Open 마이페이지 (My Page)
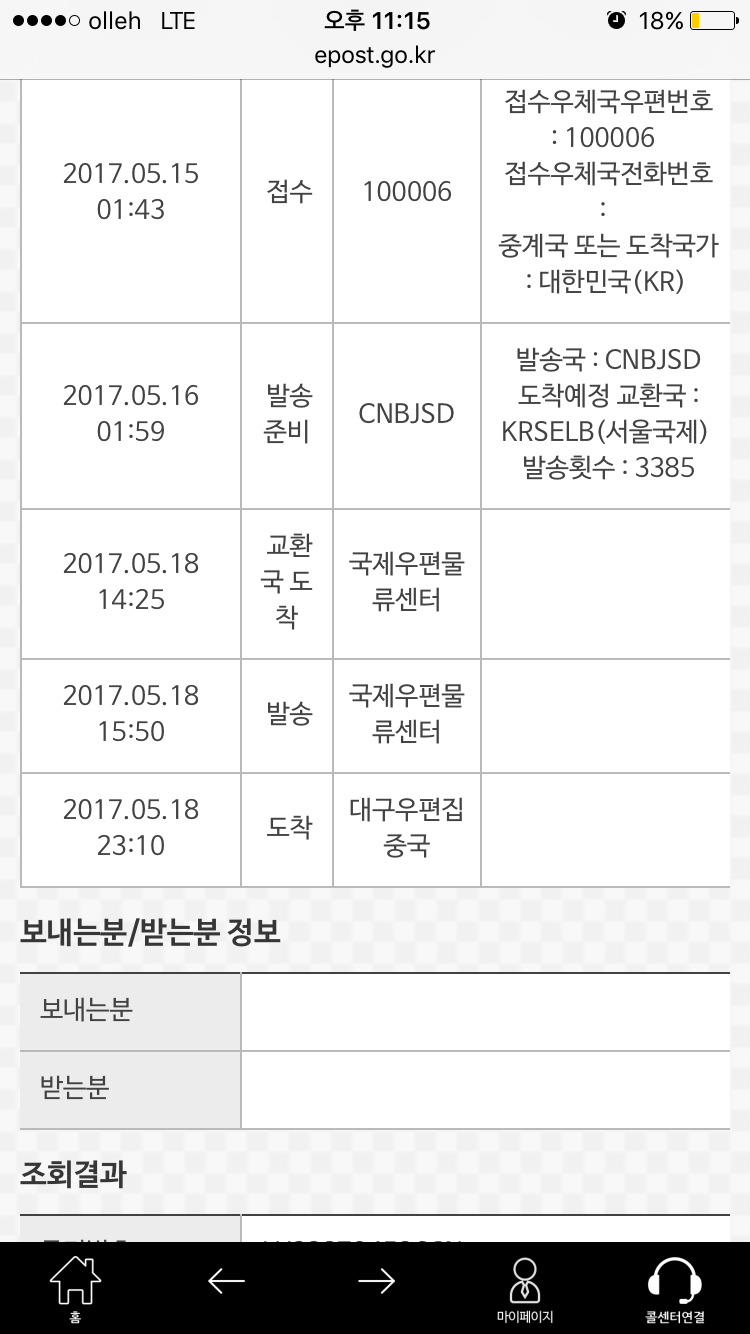Screen dimensions: 750x1334 [525, 1289]
